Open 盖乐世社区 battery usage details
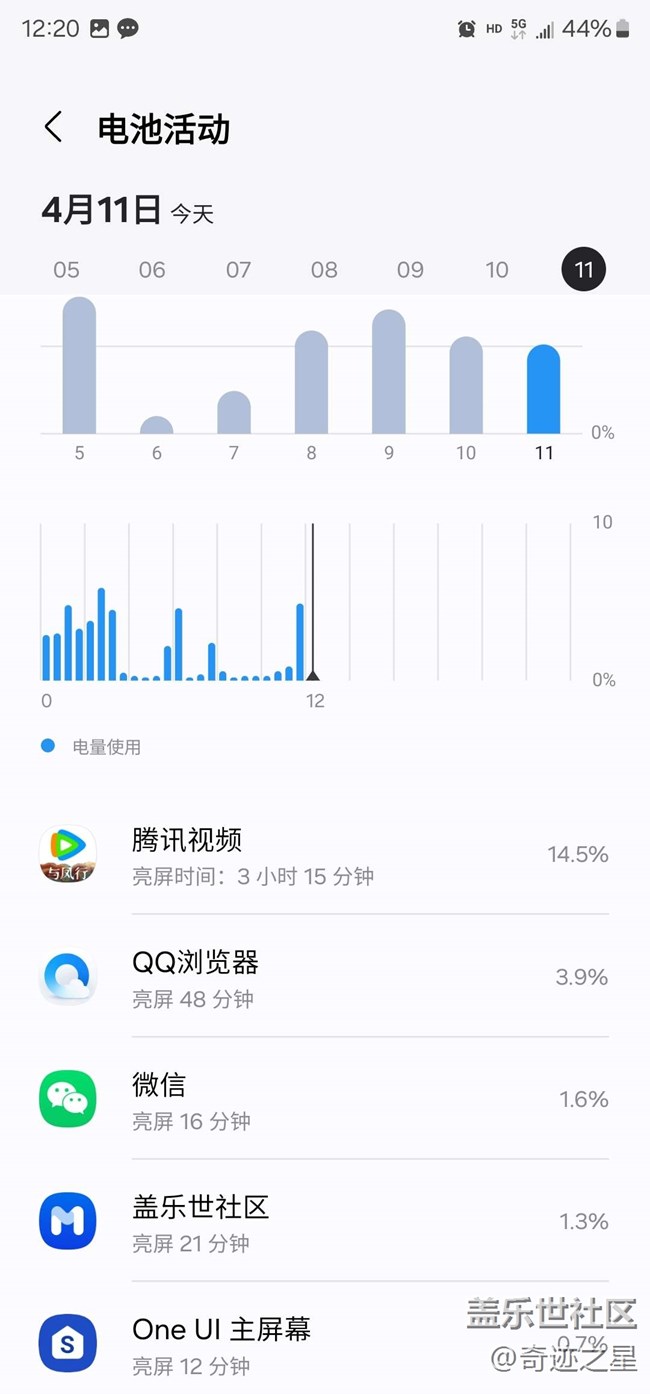Viewport: 650px width, 1394px height. click(325, 1221)
